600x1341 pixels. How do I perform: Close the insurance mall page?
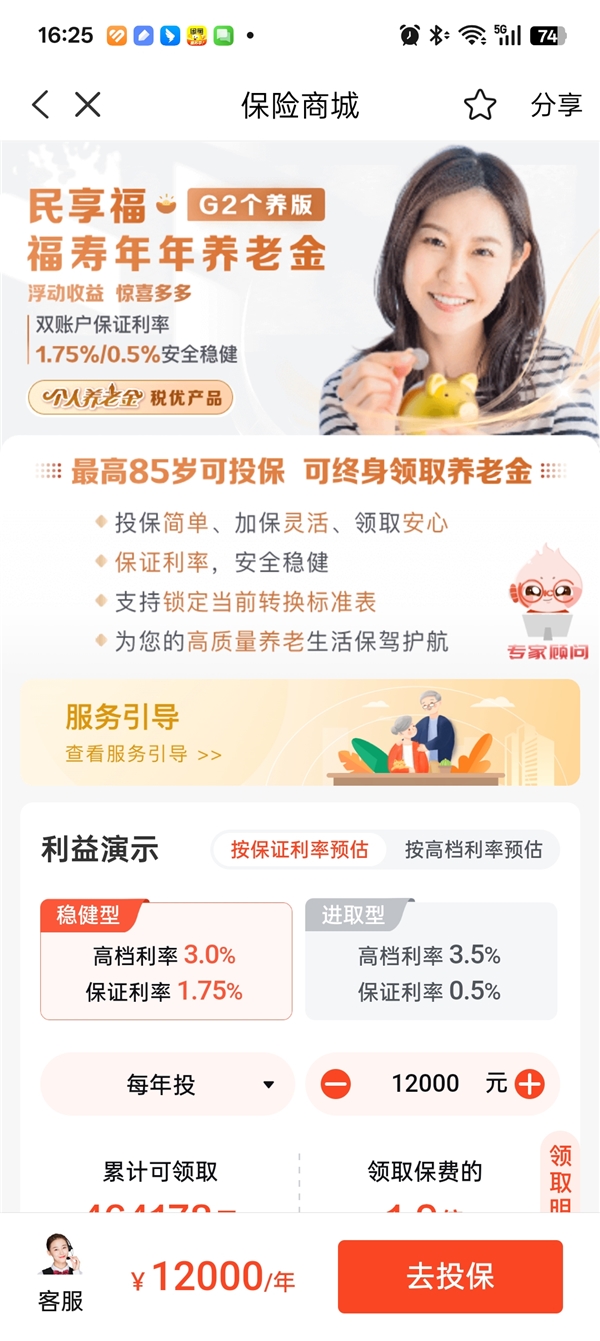point(88,105)
